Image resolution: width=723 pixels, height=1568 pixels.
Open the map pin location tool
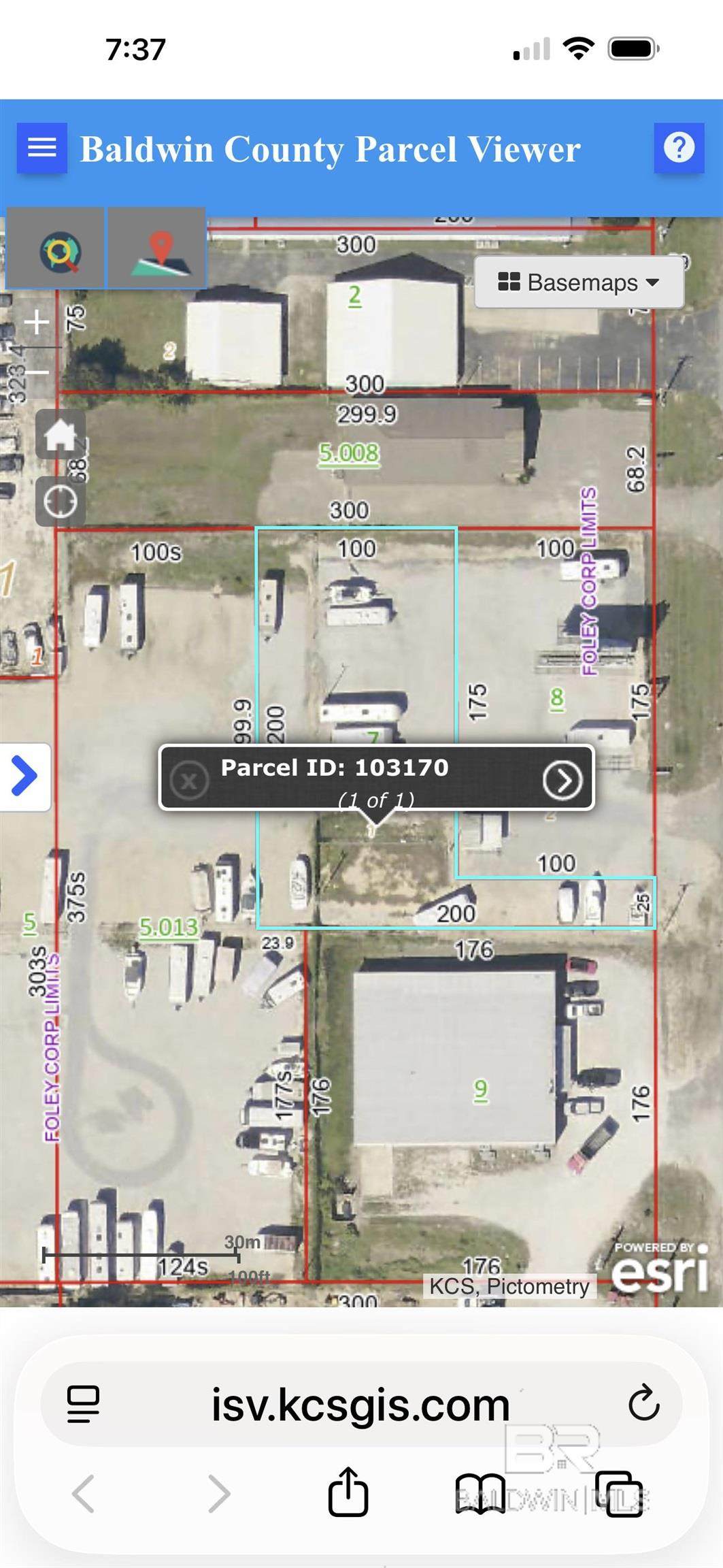[157, 248]
